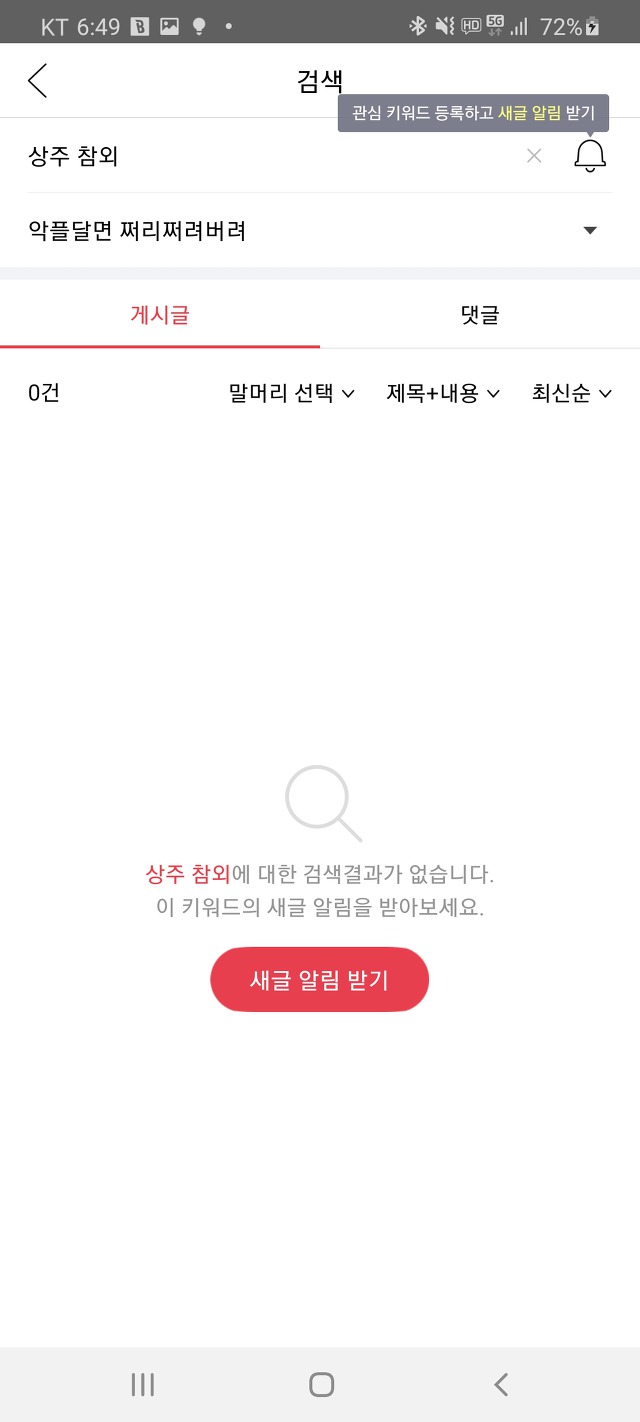Open the 제목+내용 search scope dropdown
Viewport: 640px width, 1422px height.
click(x=443, y=393)
